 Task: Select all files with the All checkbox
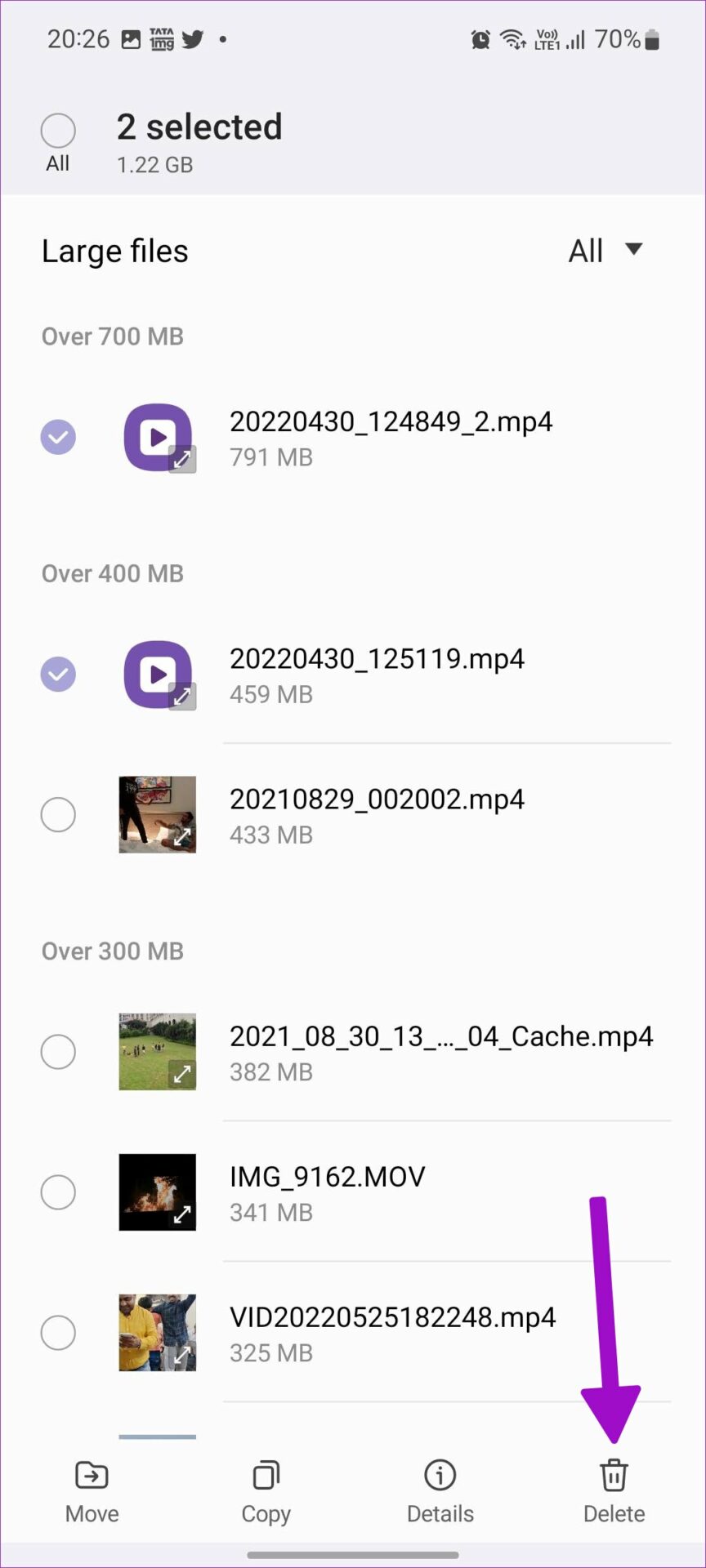click(58, 131)
